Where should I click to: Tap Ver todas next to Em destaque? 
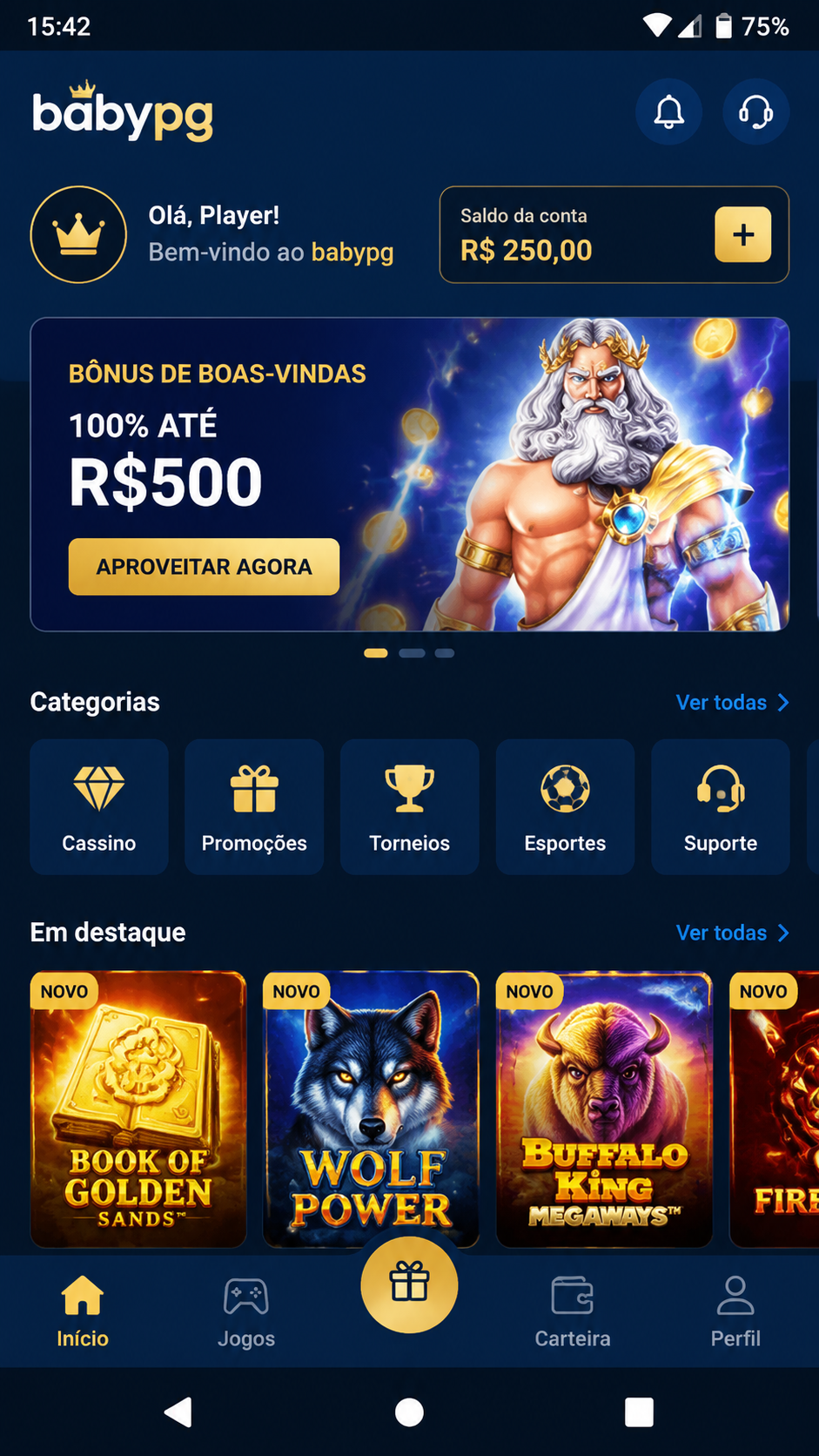(732, 933)
